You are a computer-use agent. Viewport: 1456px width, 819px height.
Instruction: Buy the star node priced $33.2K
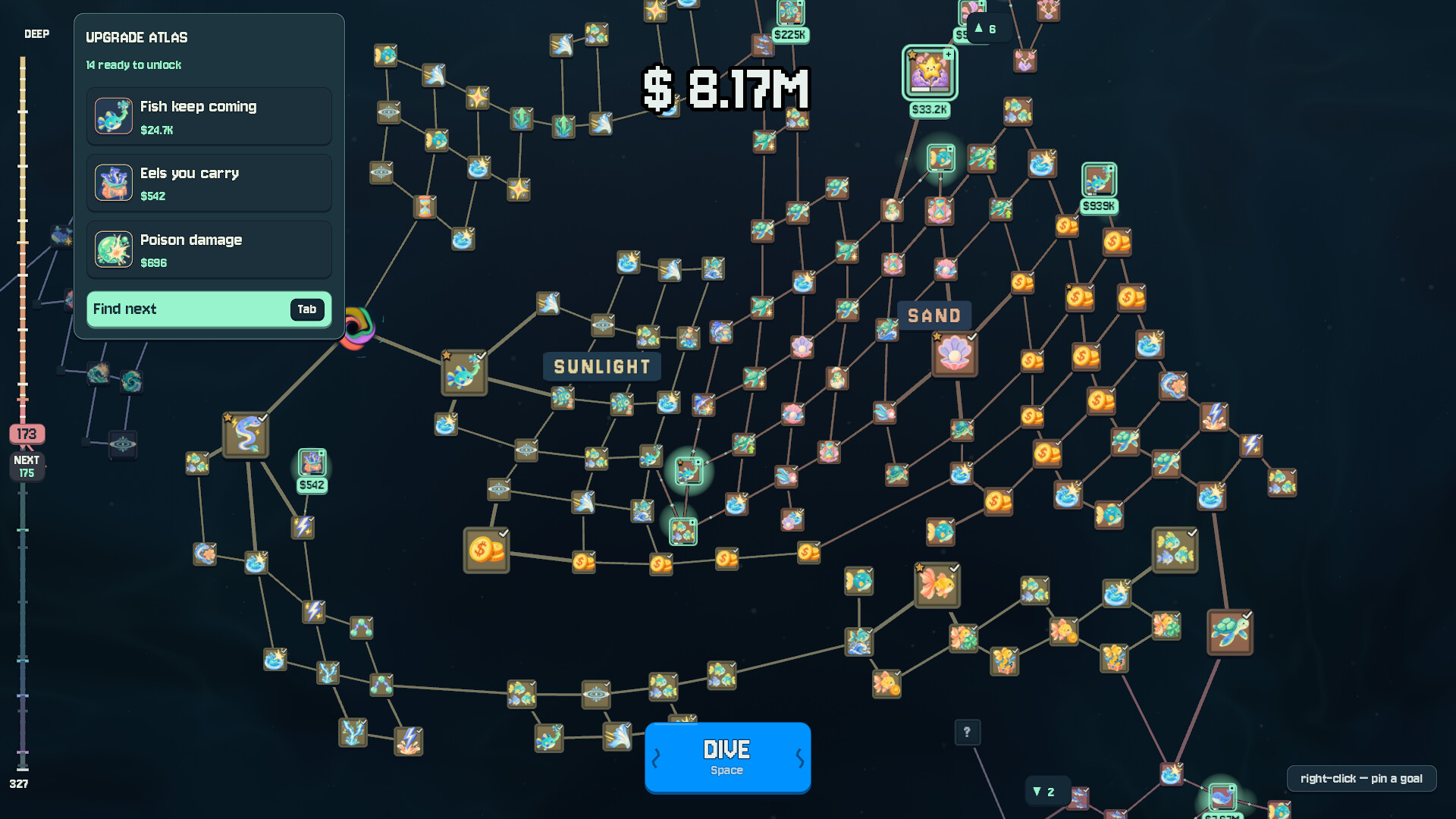click(930, 73)
